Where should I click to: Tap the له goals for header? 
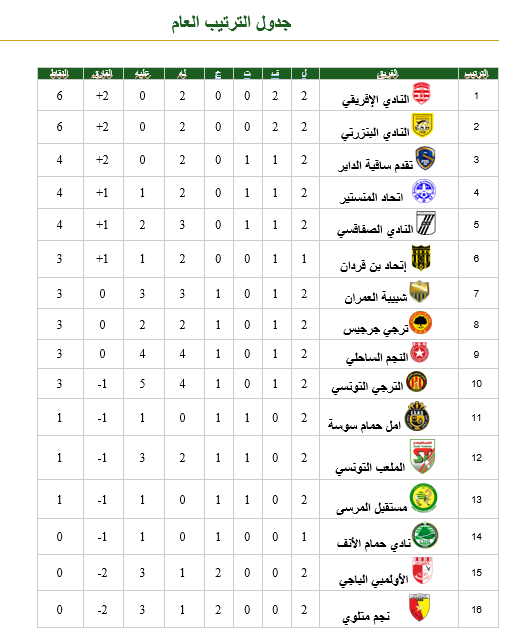pos(182,74)
